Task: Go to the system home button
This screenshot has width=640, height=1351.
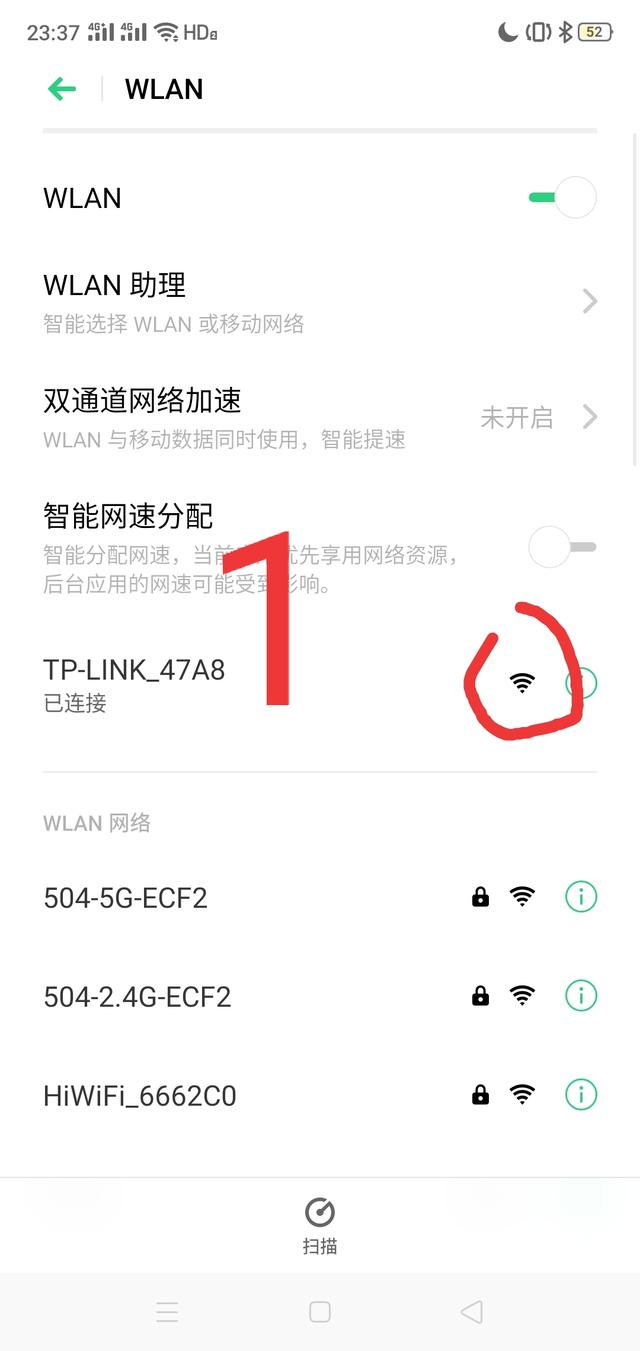Action: click(320, 1312)
